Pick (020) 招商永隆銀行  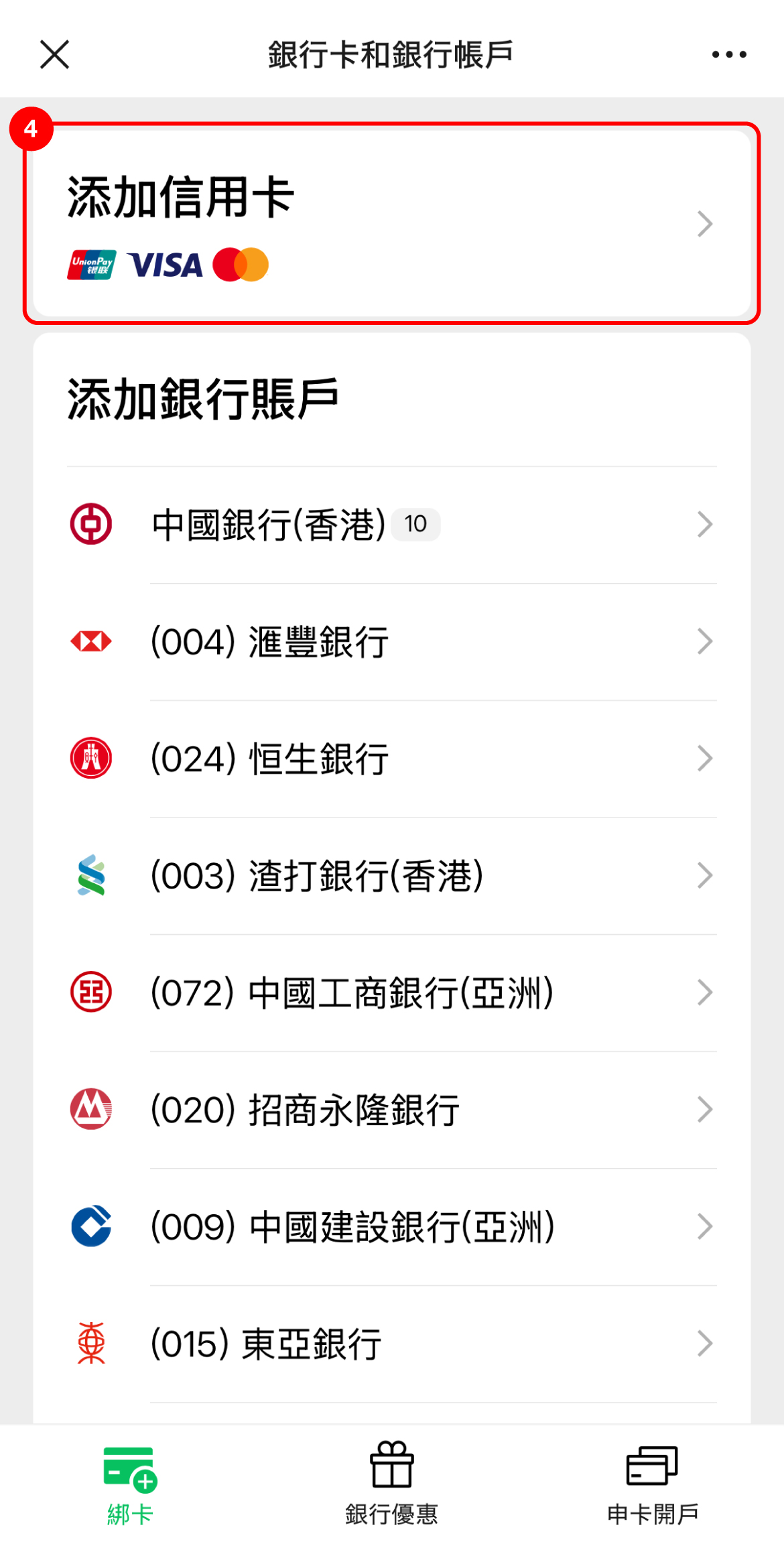coord(391,1110)
